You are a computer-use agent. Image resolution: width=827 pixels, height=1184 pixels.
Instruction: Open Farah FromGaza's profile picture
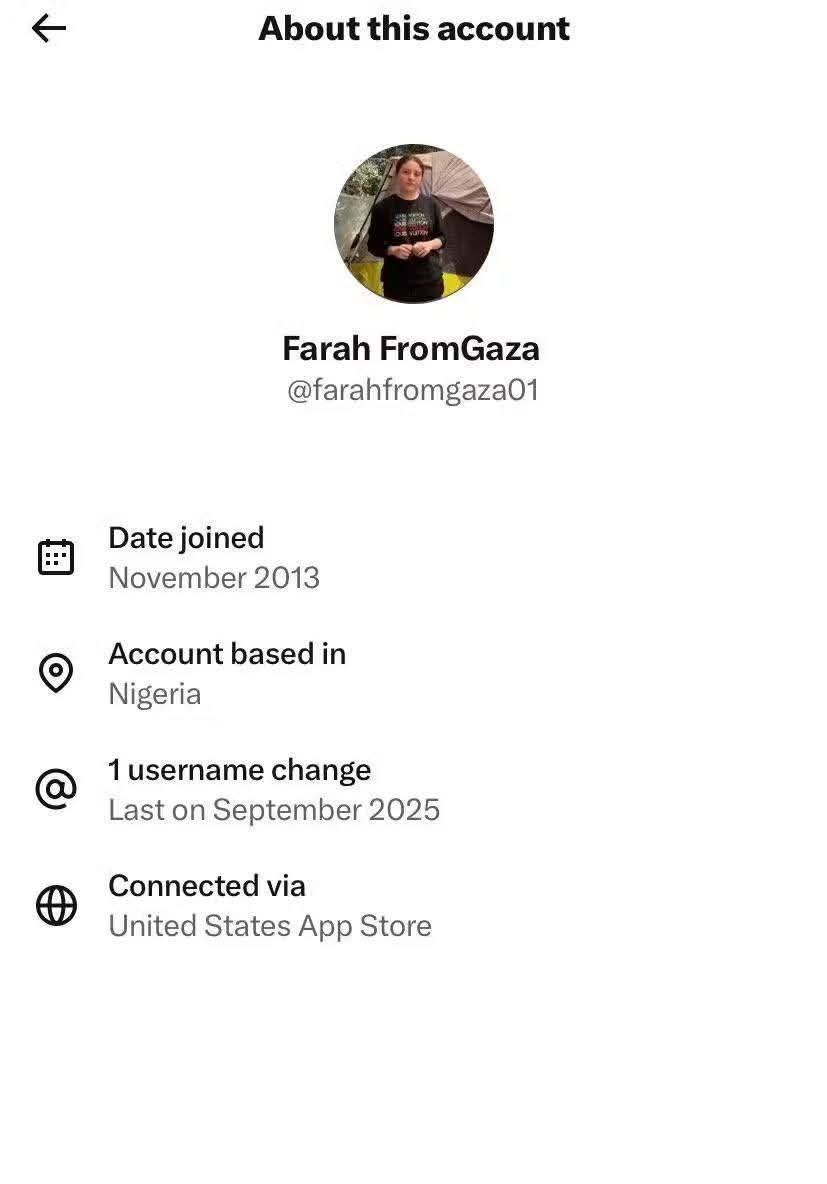(x=413, y=223)
